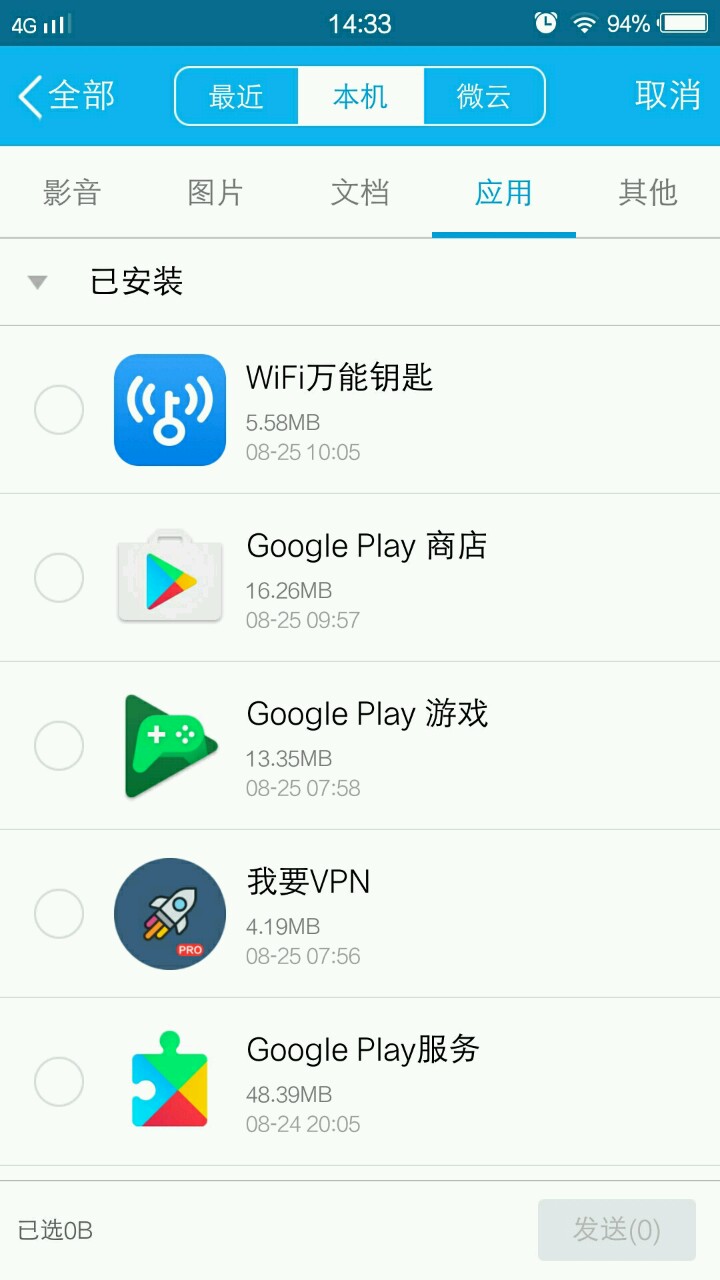Switch to the 微云 segment
The image size is (720, 1280).
484,96
